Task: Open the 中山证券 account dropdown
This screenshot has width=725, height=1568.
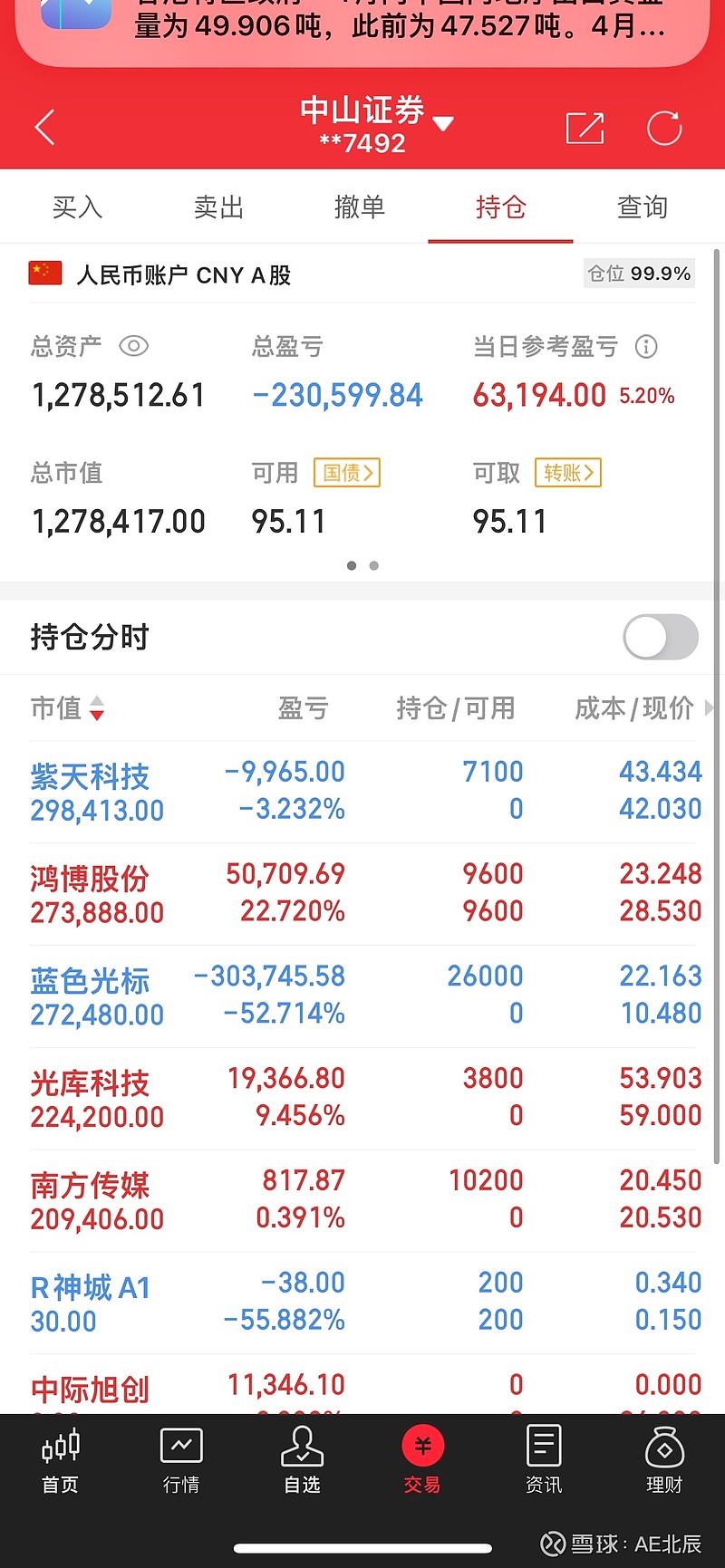Action: tap(376, 123)
